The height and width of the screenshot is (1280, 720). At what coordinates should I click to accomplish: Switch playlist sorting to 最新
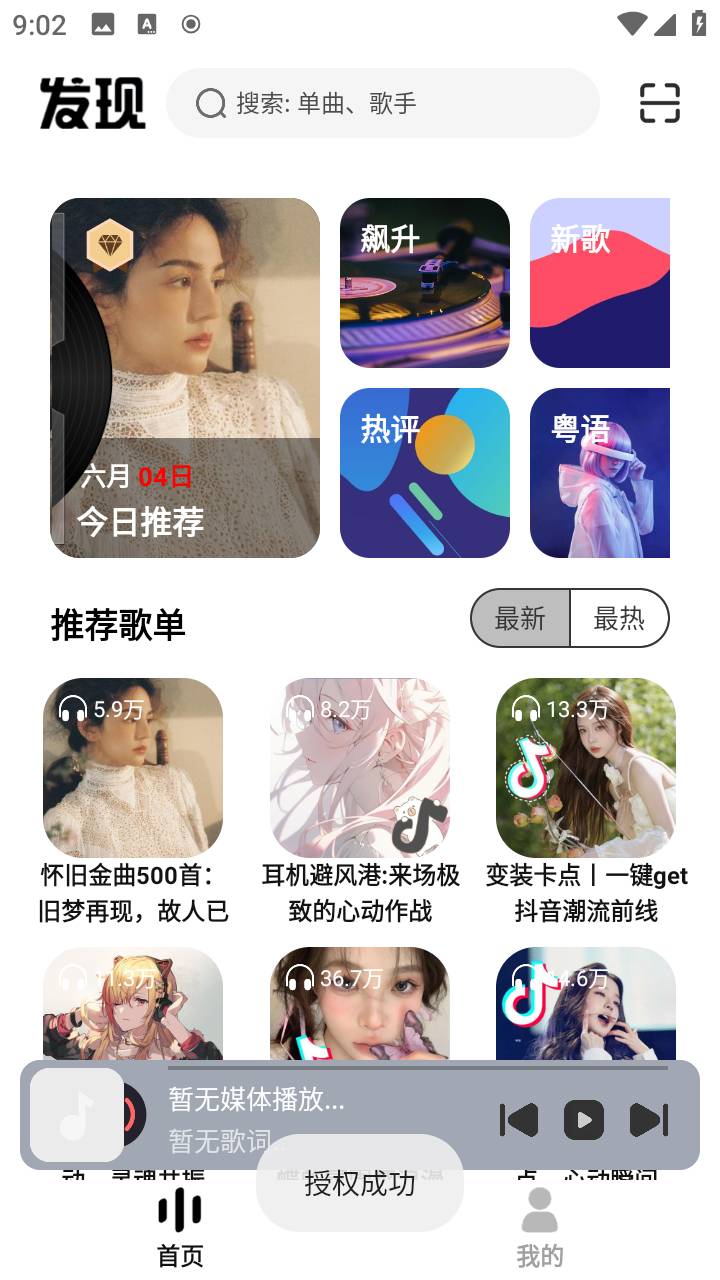click(x=520, y=619)
